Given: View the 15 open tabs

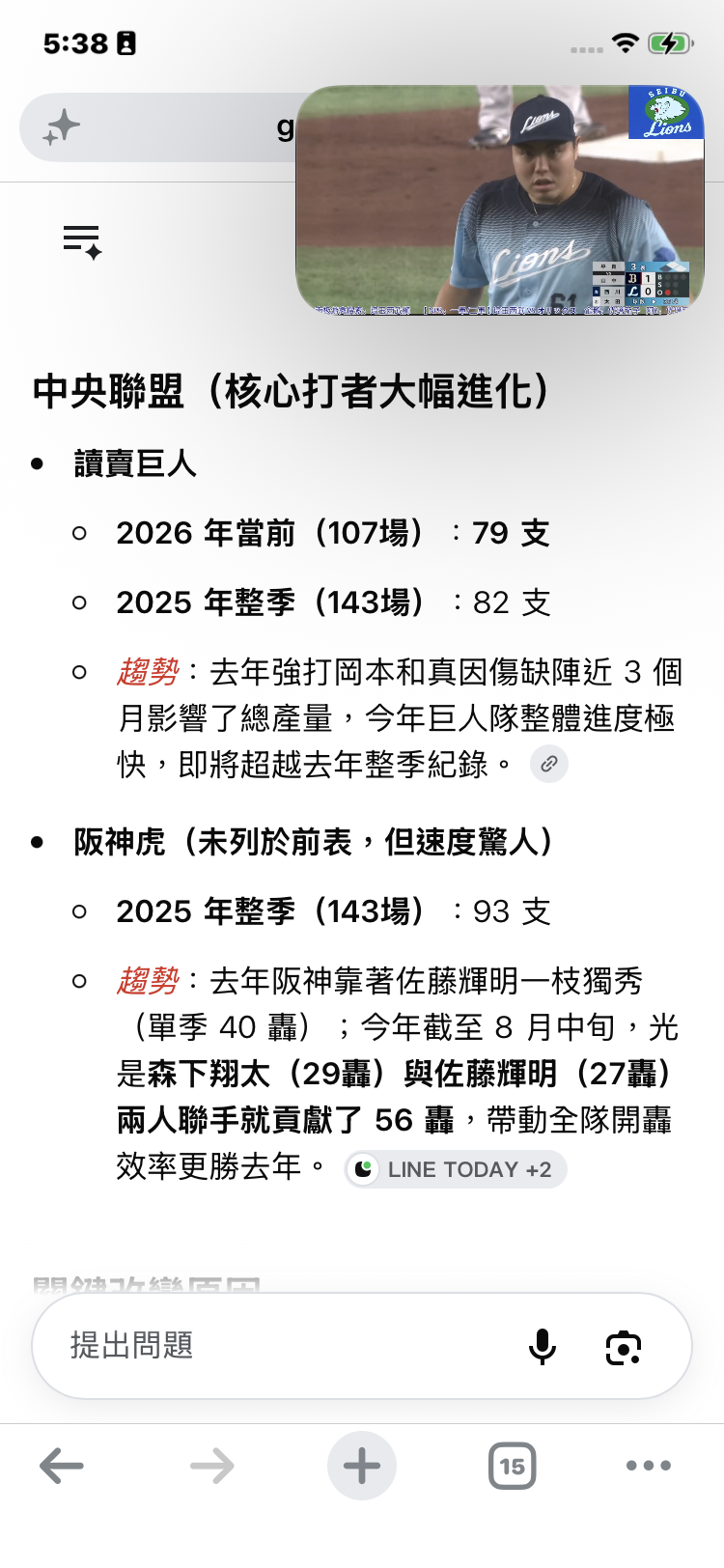Looking at the screenshot, I should click(512, 1466).
